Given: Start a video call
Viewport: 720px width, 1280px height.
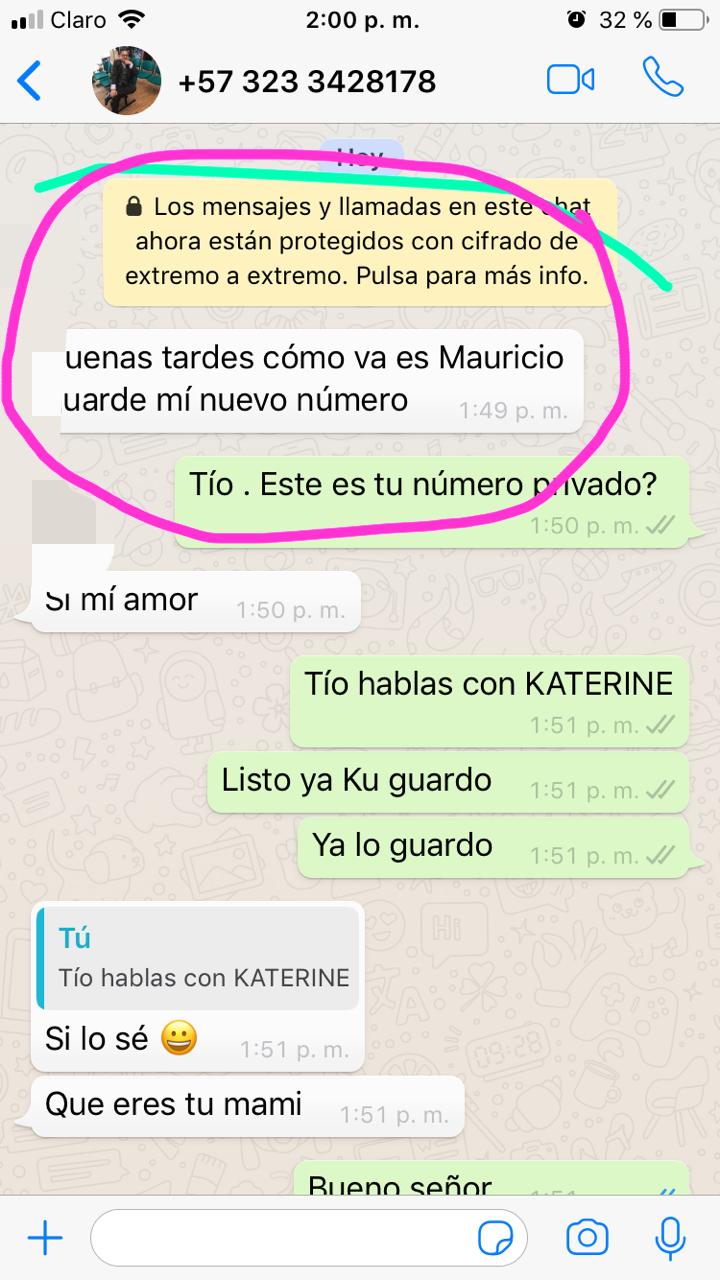Looking at the screenshot, I should [x=570, y=80].
